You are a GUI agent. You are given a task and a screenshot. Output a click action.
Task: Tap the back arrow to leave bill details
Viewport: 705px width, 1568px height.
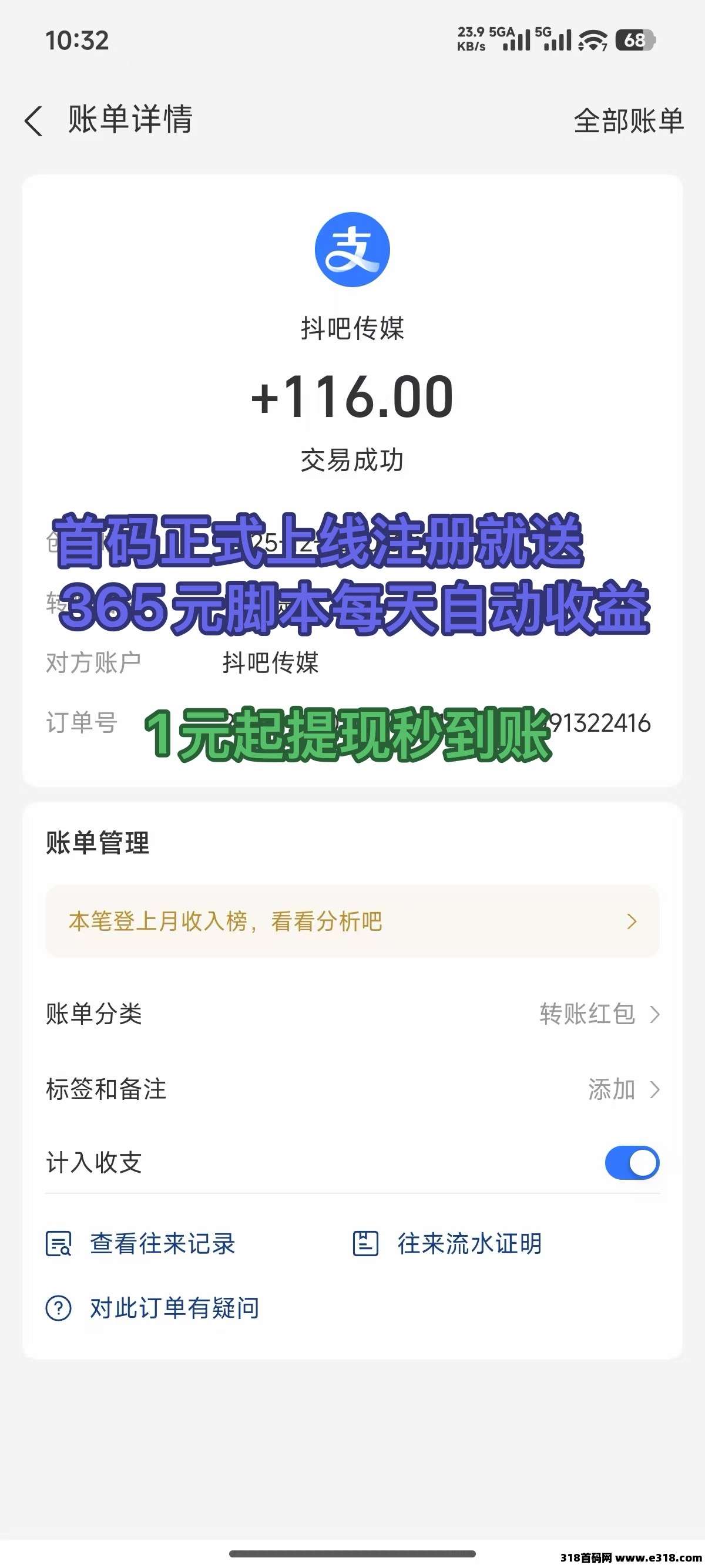click(35, 120)
